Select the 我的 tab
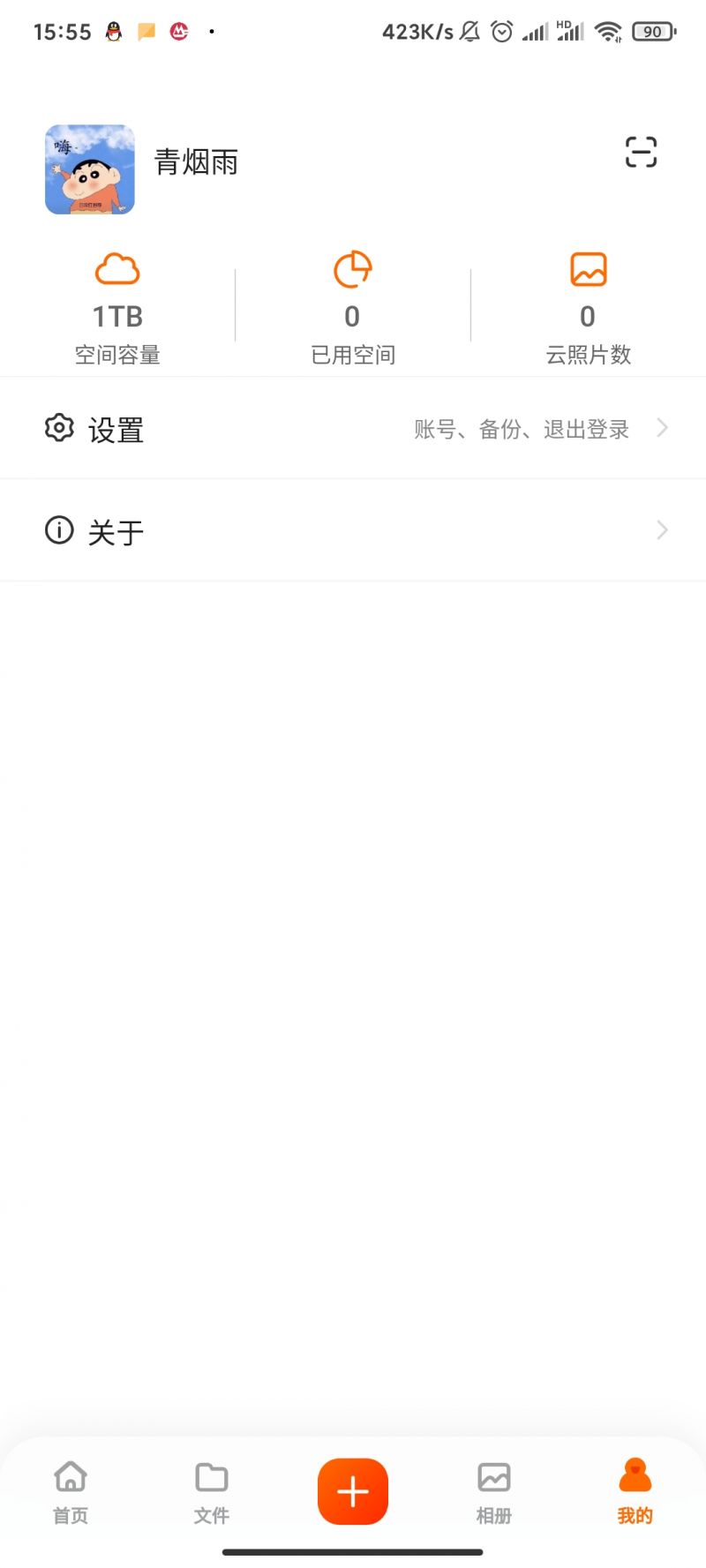The height and width of the screenshot is (1568, 706). click(635, 1491)
